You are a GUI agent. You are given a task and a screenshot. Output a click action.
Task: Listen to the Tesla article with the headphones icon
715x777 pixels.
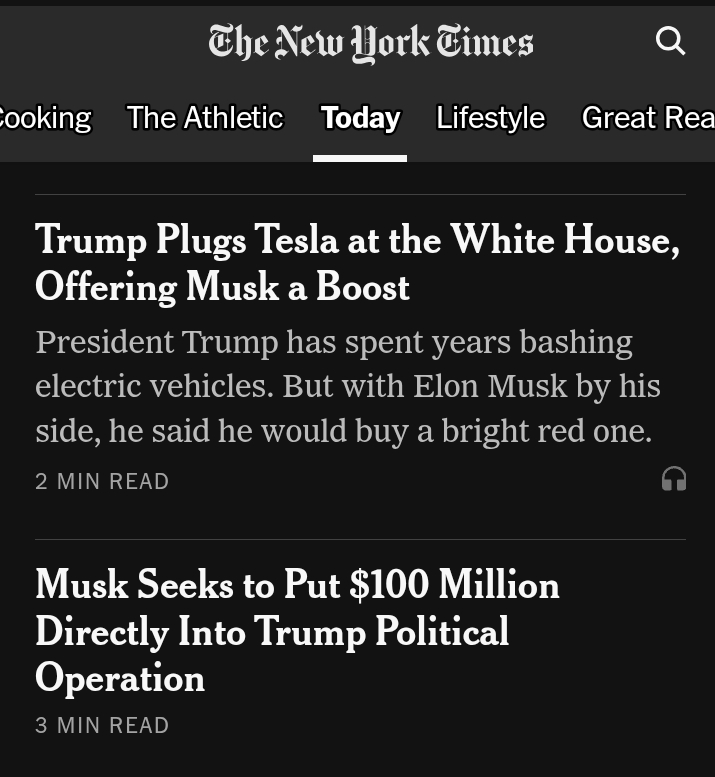pyautogui.click(x=674, y=479)
